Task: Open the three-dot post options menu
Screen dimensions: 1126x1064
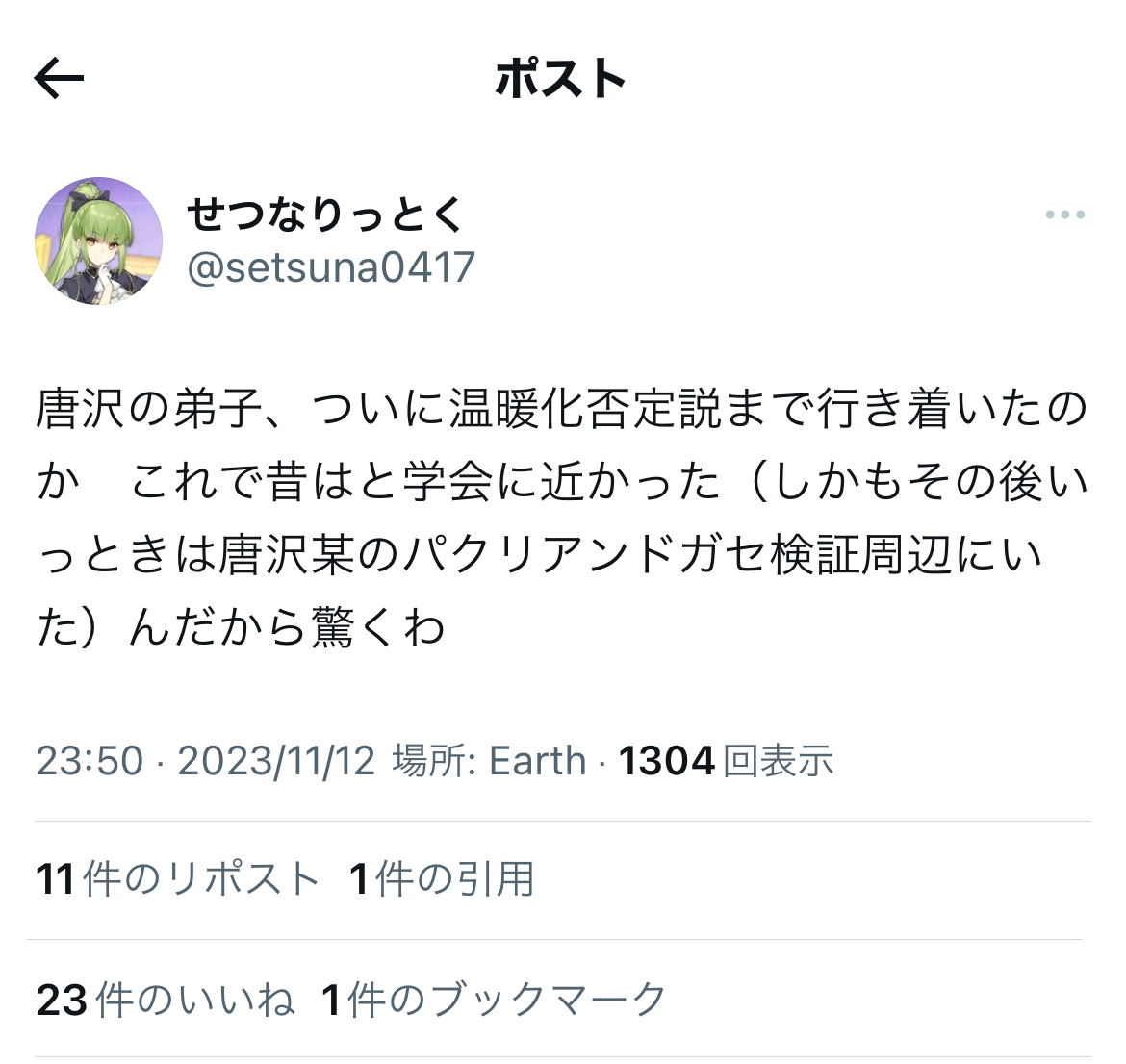Action: pos(1065,214)
